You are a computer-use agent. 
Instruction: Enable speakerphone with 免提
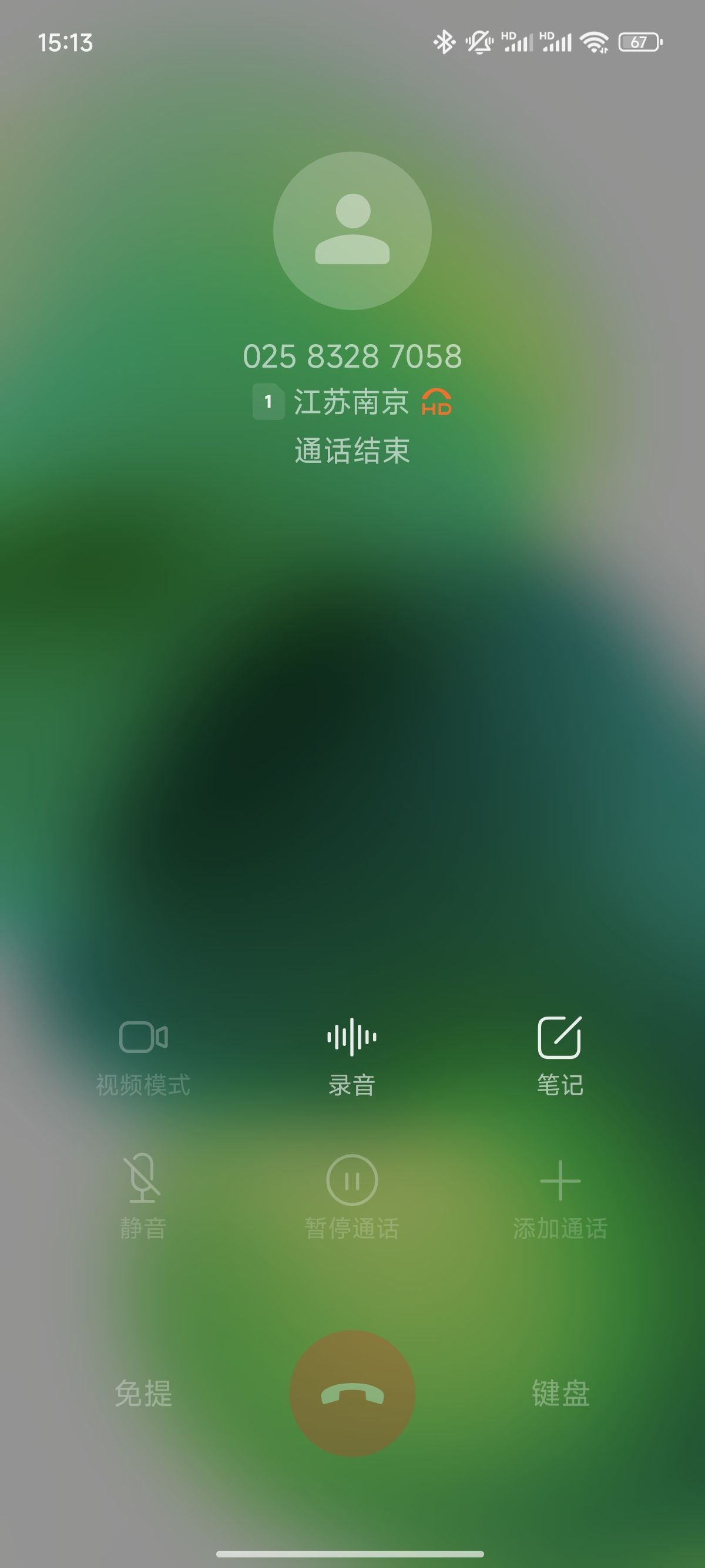point(144,1394)
